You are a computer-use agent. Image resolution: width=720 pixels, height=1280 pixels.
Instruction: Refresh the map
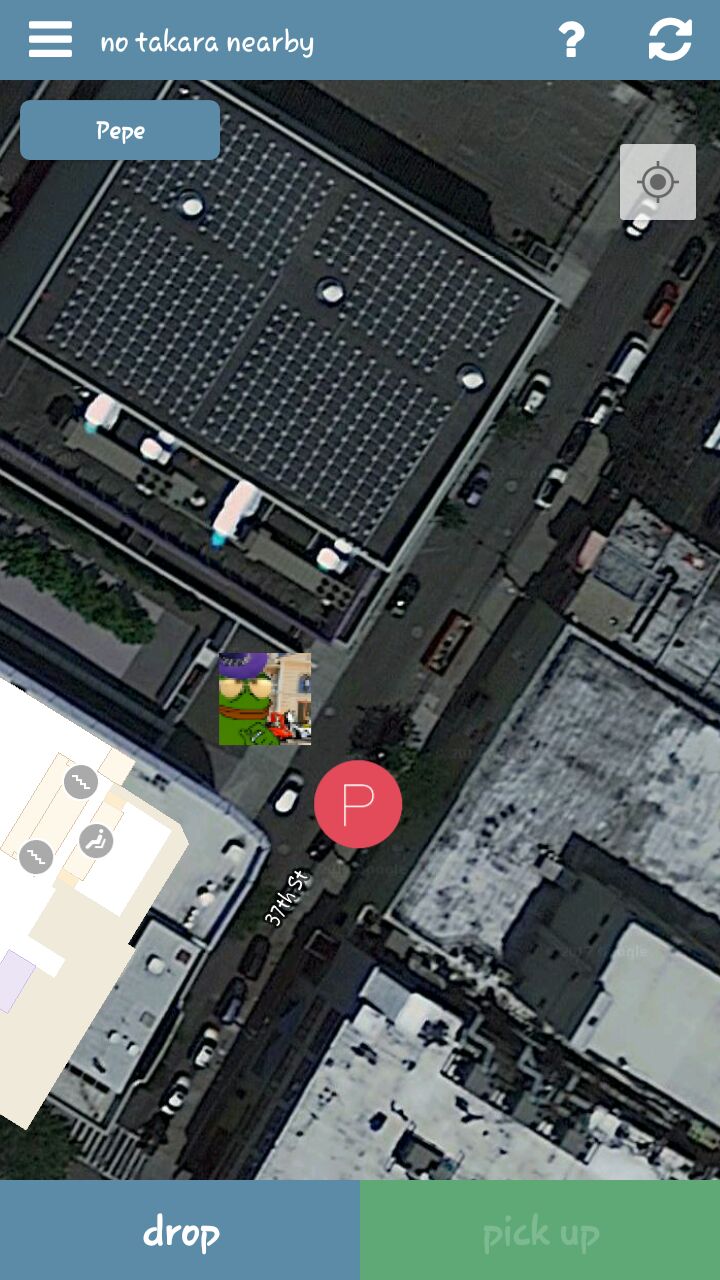pyautogui.click(x=670, y=40)
